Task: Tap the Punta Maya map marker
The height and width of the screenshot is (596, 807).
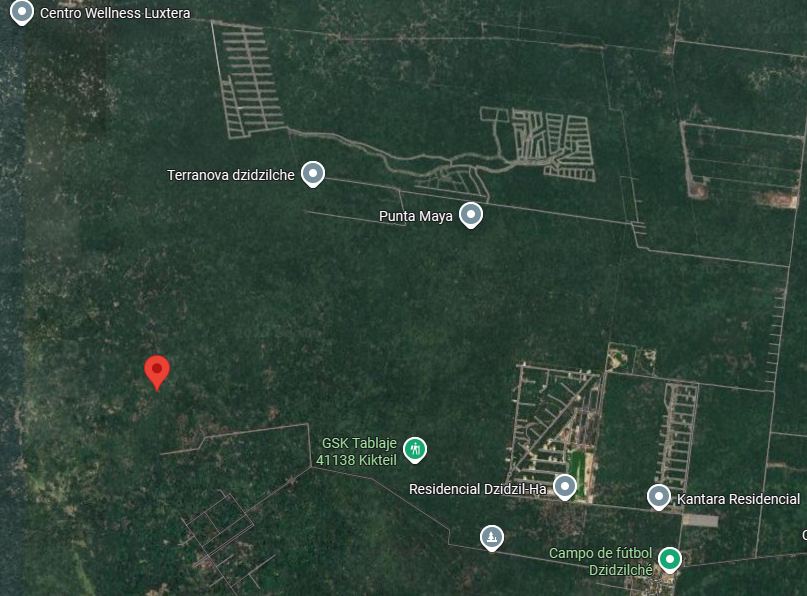Action: point(470,214)
